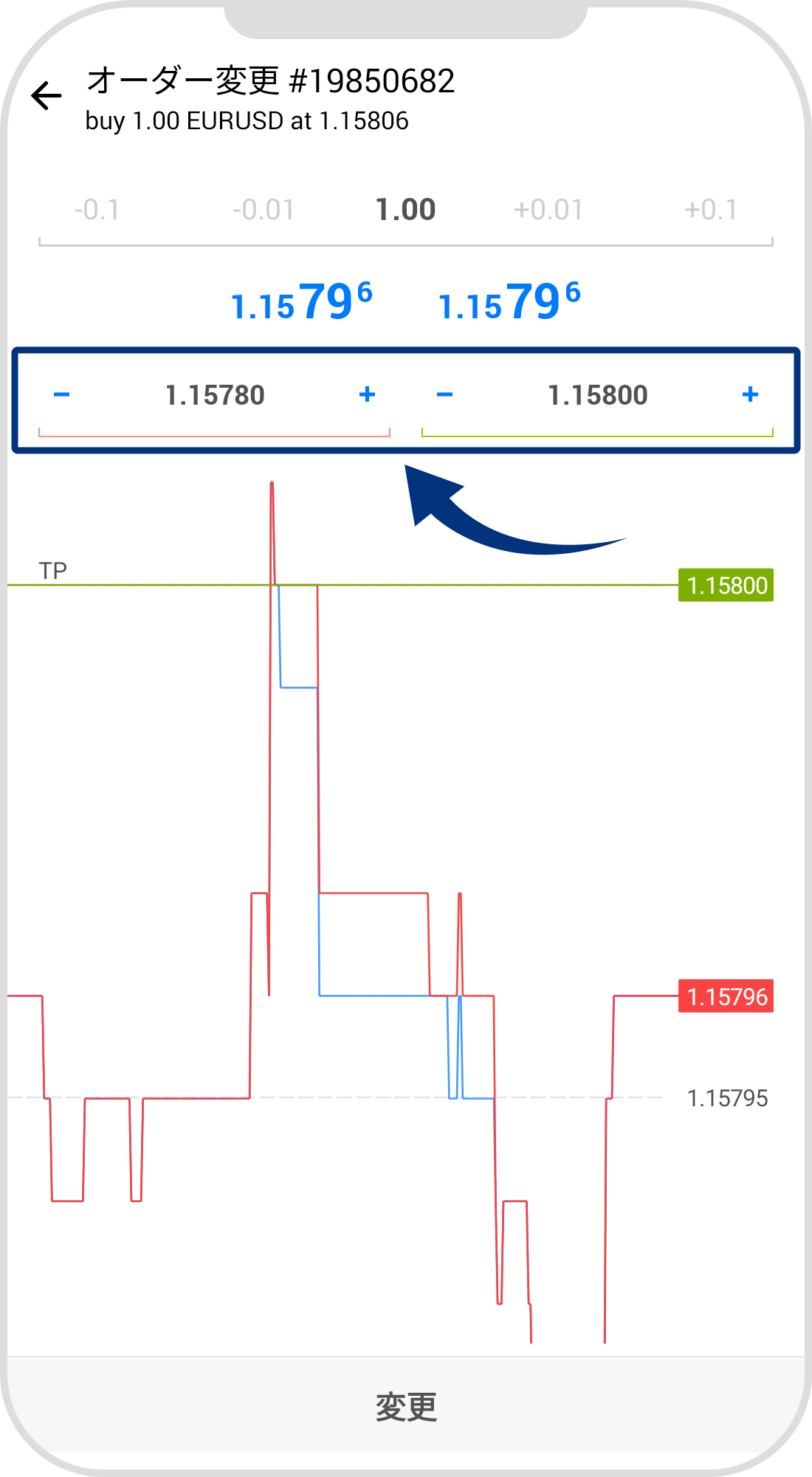Raise the volume by 0.1
812x1477 pixels.
[711, 210]
